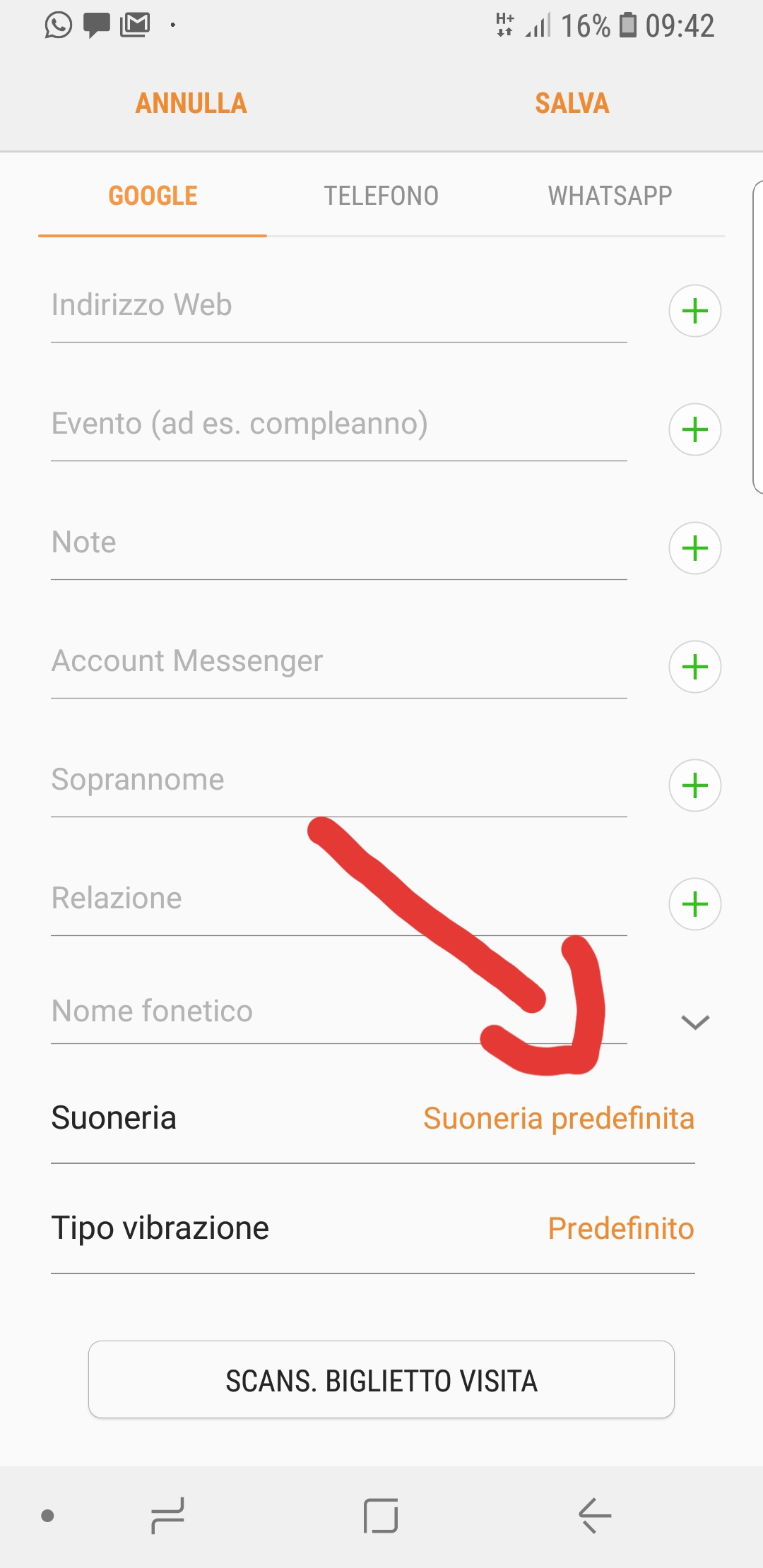The image size is (763, 1568).
Task: Switch to the WHATSAPP tab
Action: pos(610,196)
